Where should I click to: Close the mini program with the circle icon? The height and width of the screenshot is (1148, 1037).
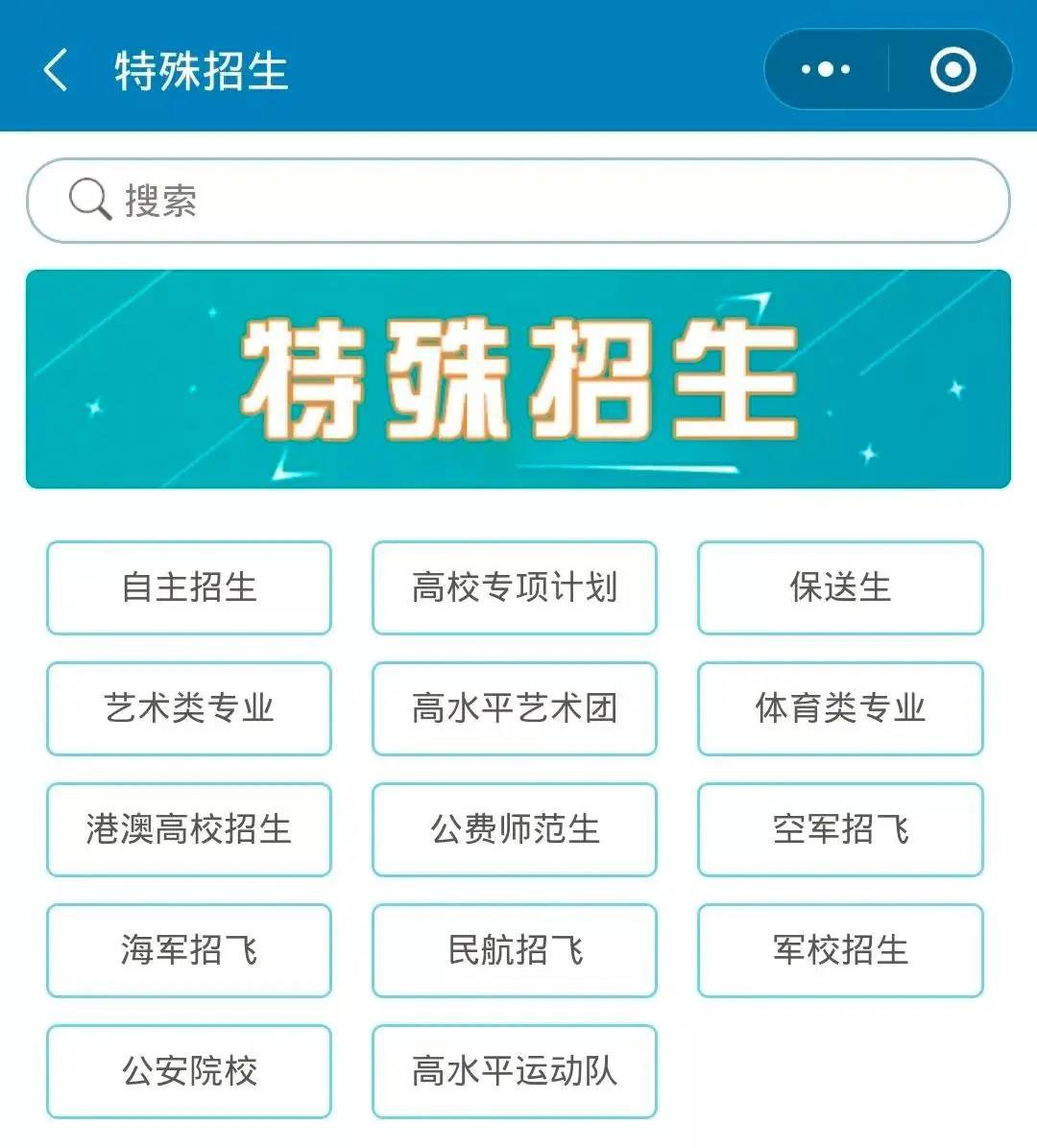(953, 69)
